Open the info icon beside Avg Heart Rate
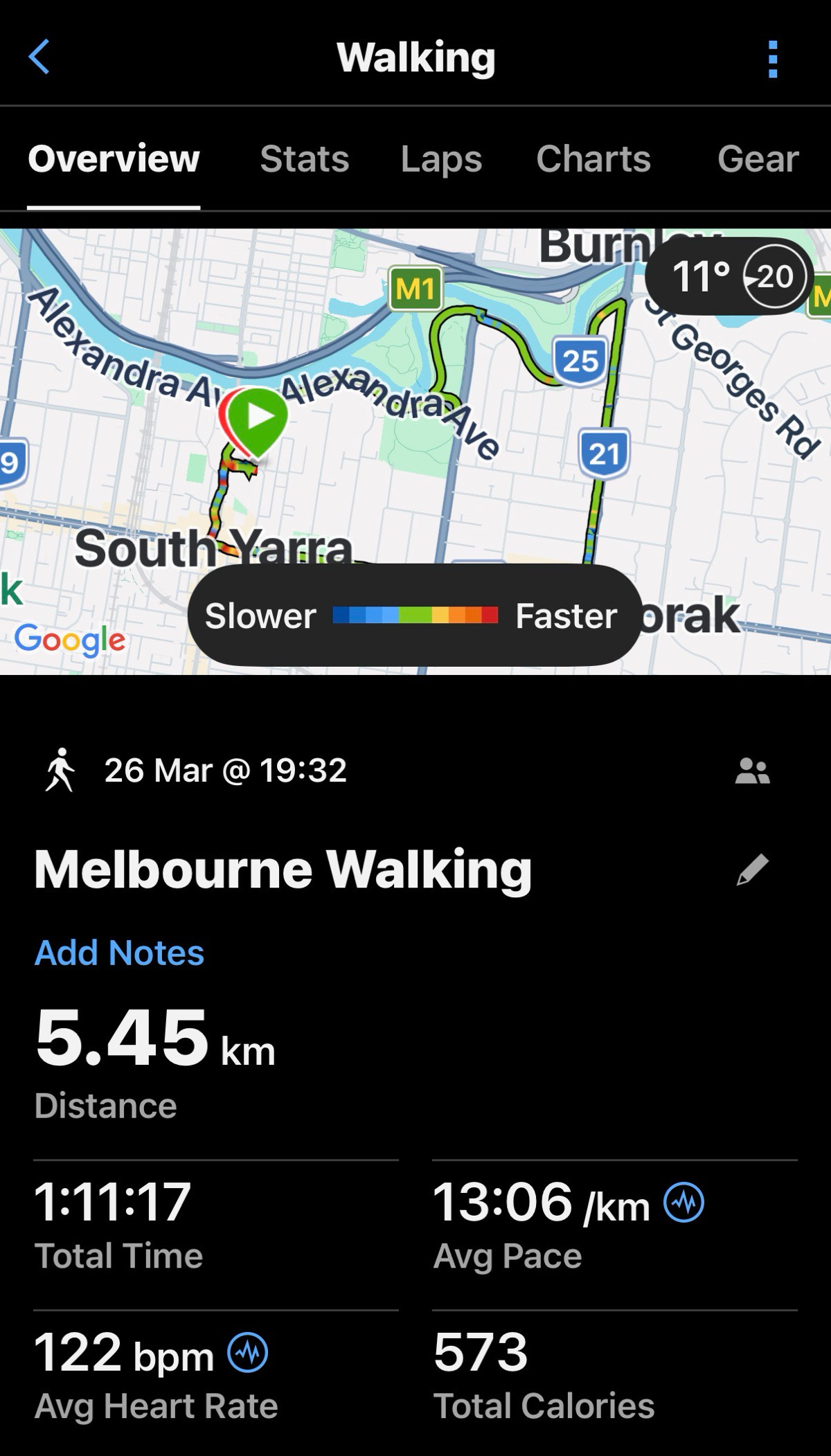 tap(248, 1352)
